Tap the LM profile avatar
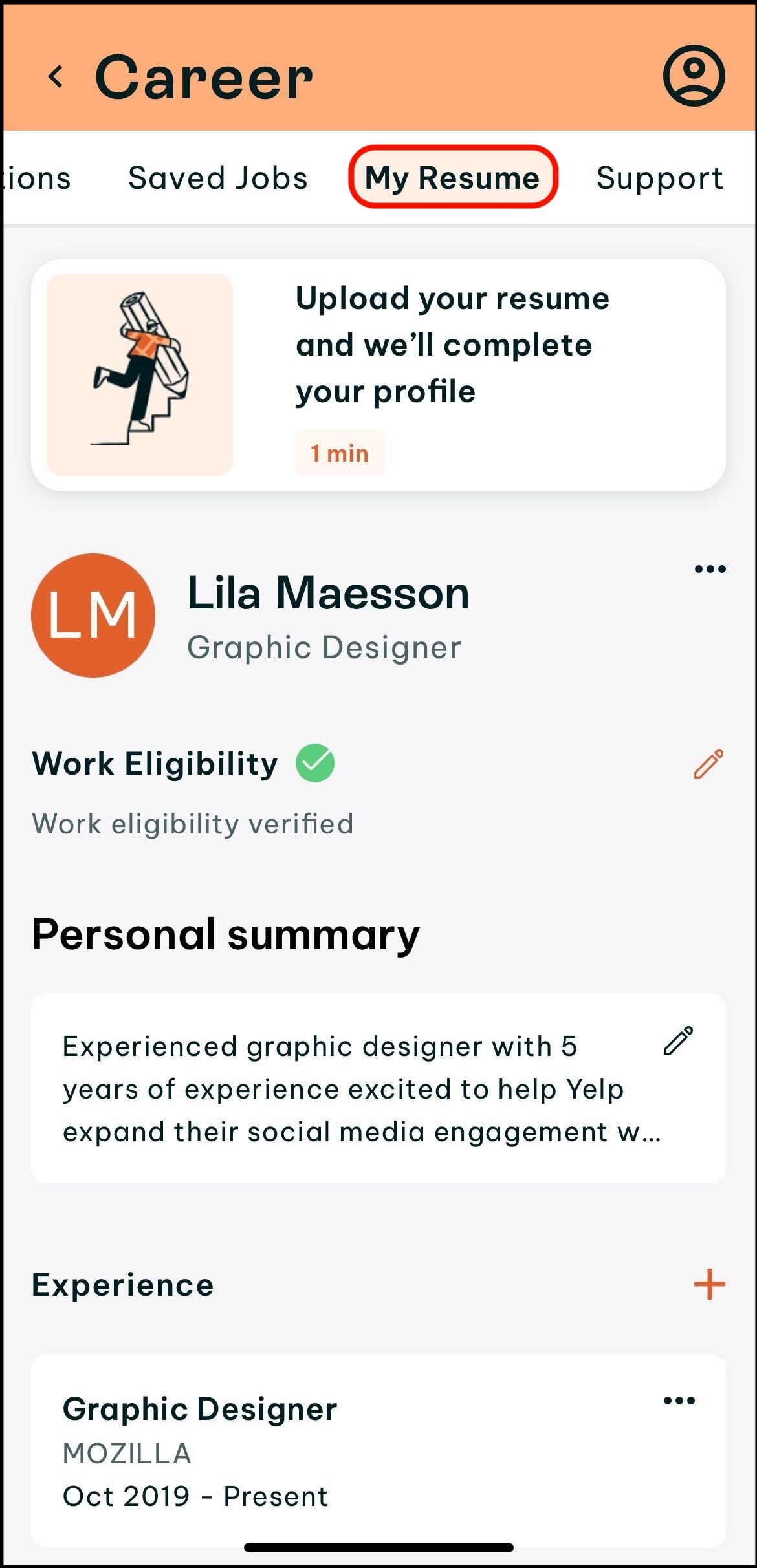 coord(93,615)
